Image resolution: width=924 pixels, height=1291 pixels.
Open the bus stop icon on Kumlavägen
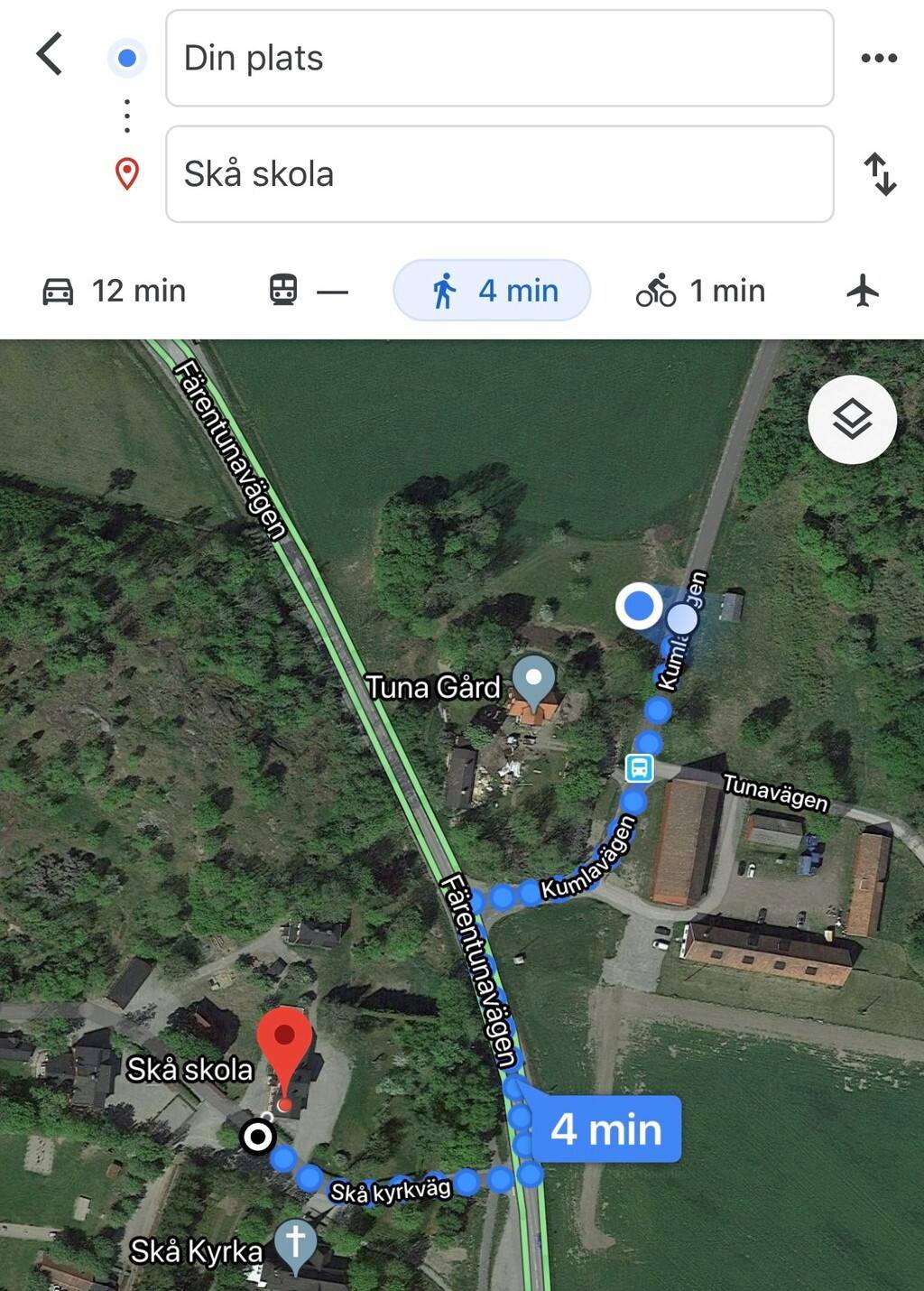(x=640, y=768)
